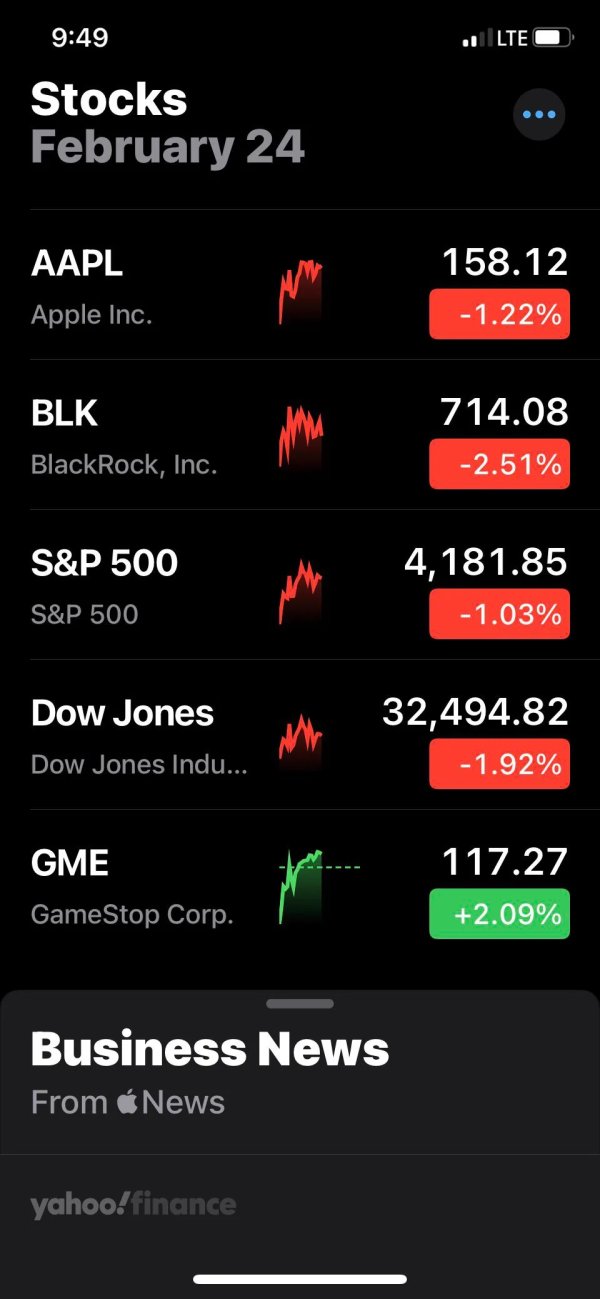
Task: Open the S&P 500 index row
Action: pyautogui.click(x=300, y=585)
